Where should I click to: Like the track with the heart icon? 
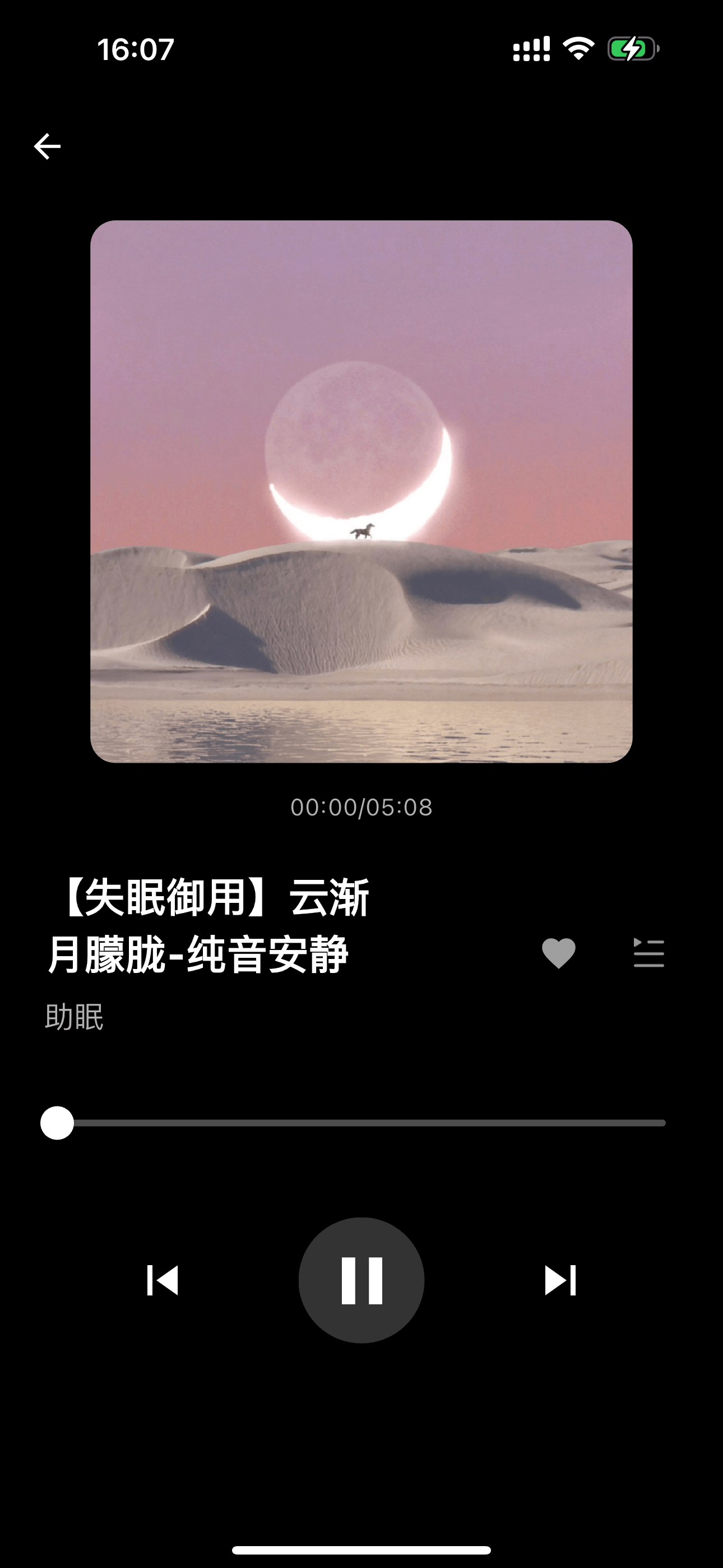[558, 953]
